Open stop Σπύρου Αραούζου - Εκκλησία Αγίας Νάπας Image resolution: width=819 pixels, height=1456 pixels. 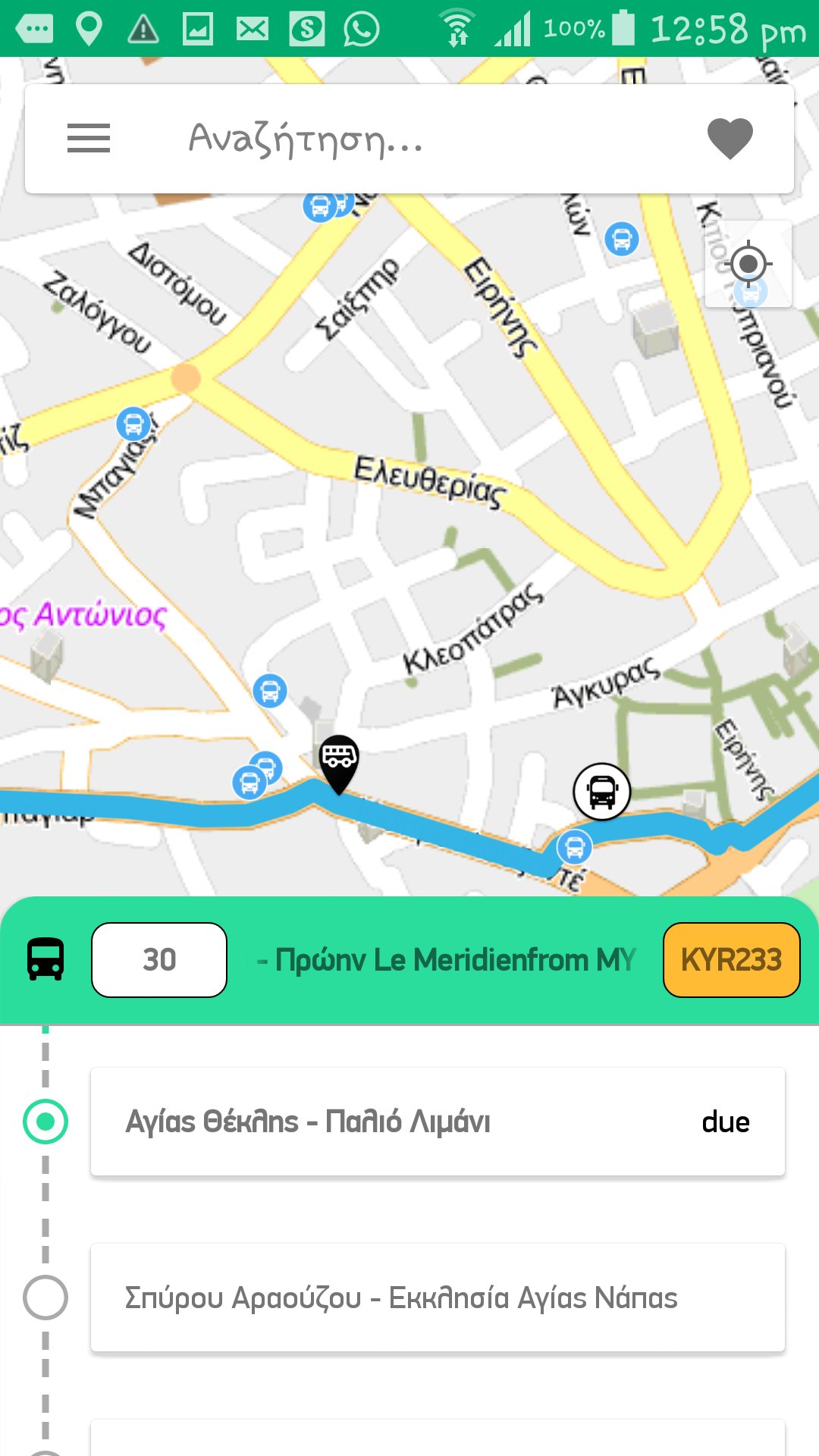click(438, 1298)
